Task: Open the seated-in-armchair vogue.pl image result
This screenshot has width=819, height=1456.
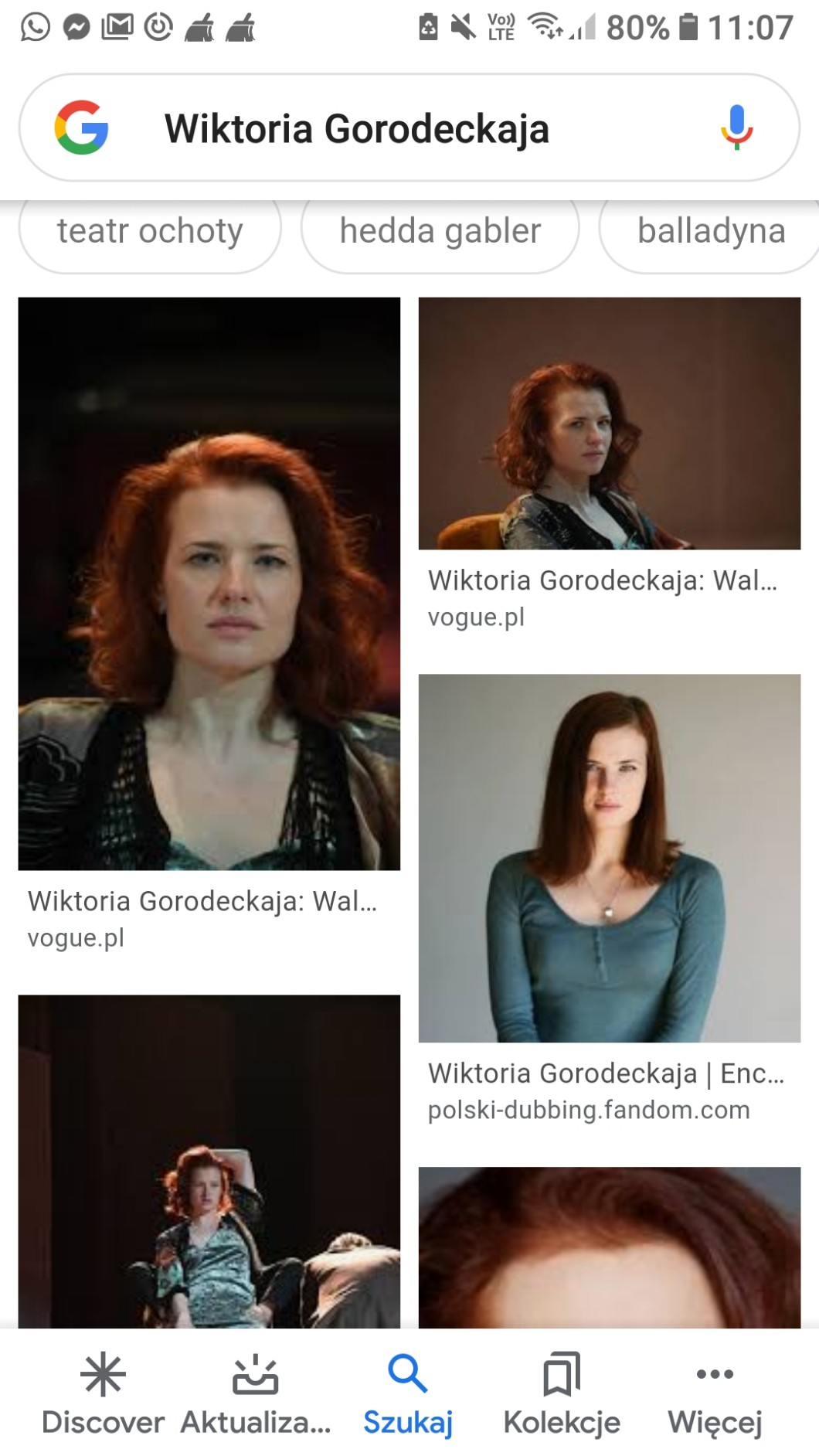Action: point(610,424)
